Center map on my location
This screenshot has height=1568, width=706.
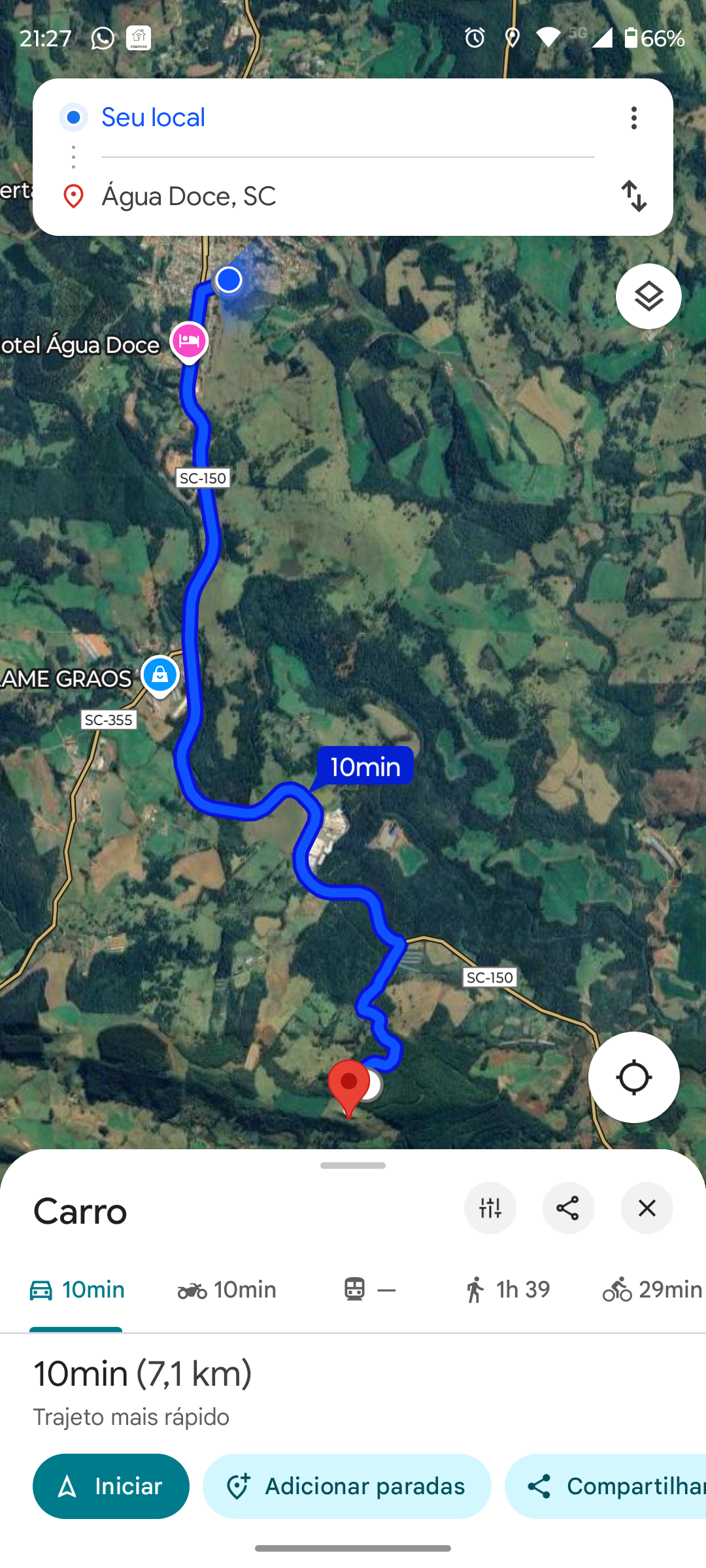point(633,1077)
